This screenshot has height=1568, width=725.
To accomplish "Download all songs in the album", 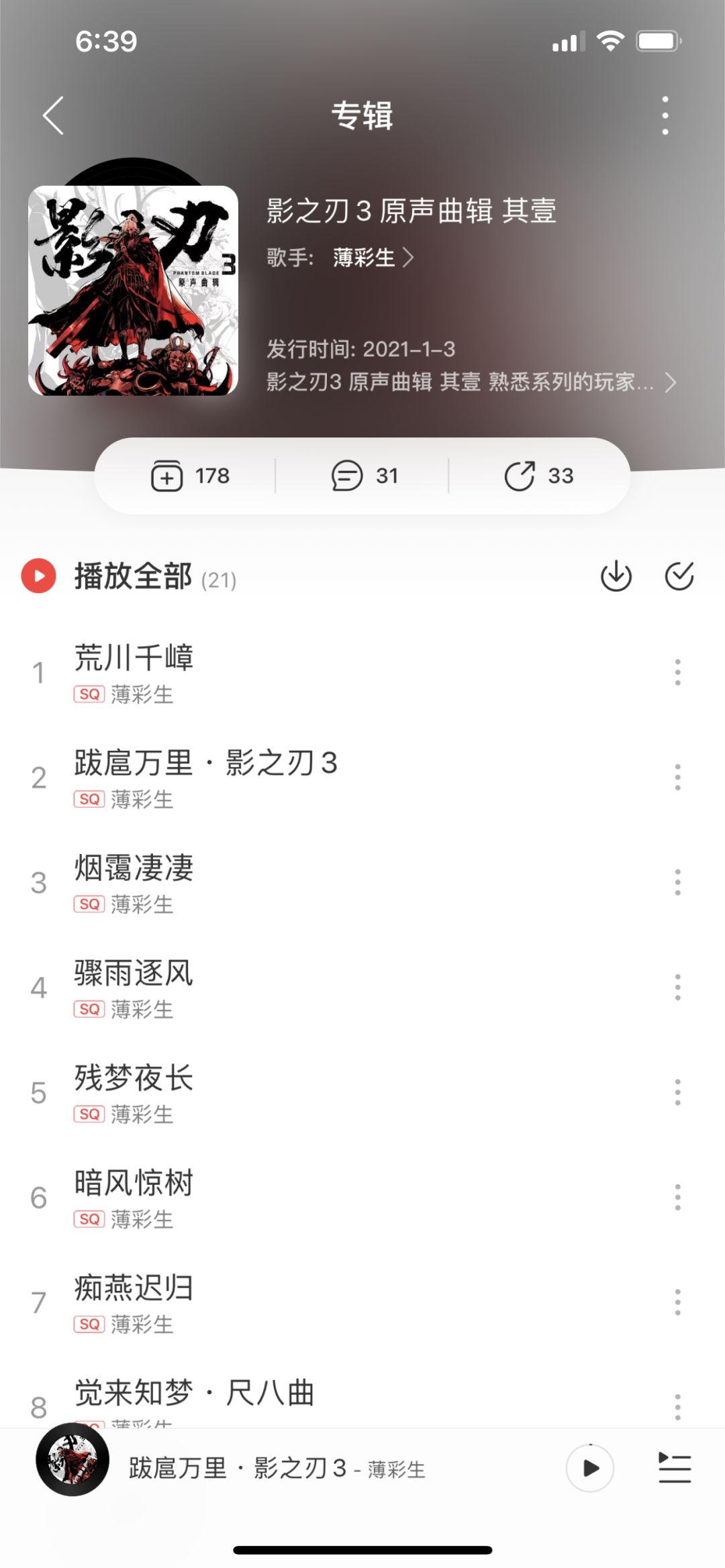I will [x=616, y=576].
